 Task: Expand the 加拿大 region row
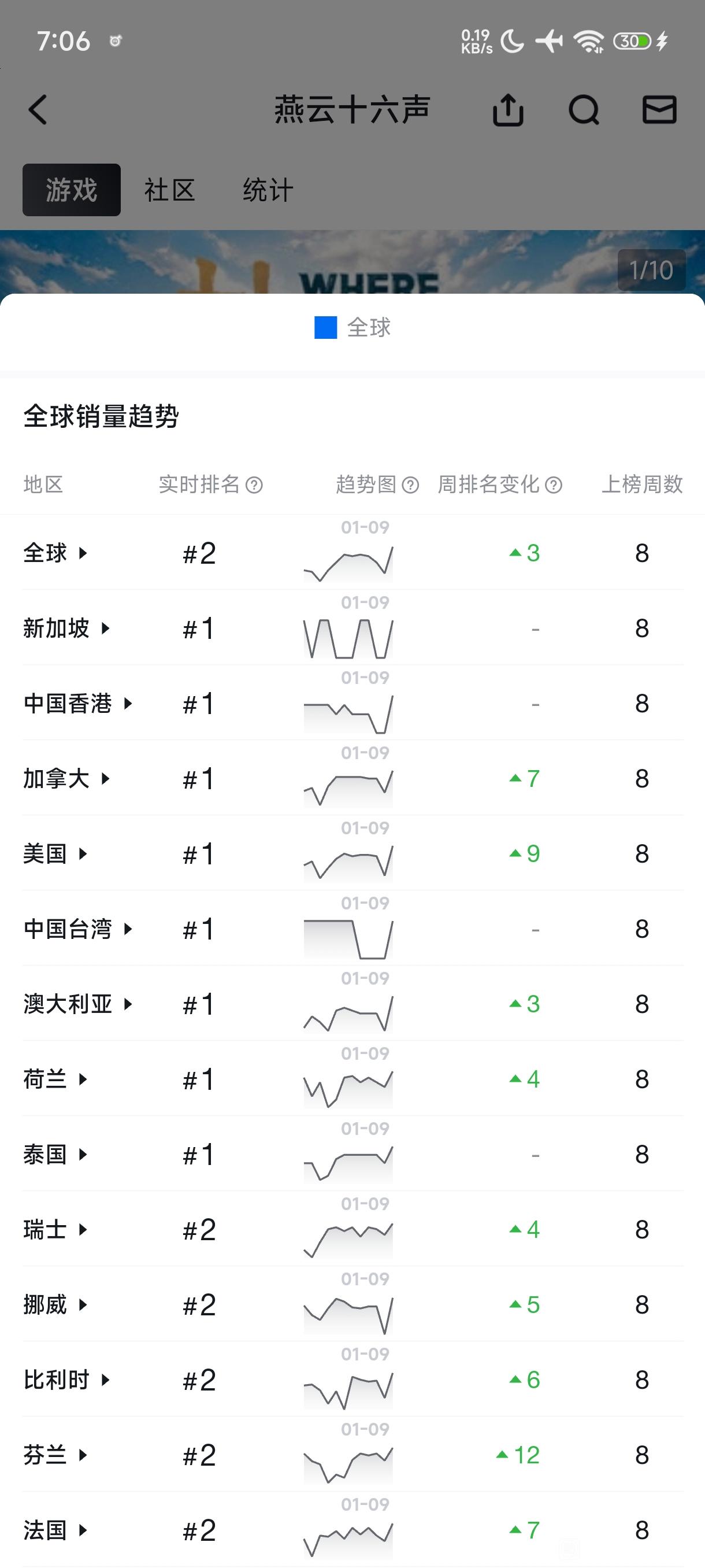(66, 779)
